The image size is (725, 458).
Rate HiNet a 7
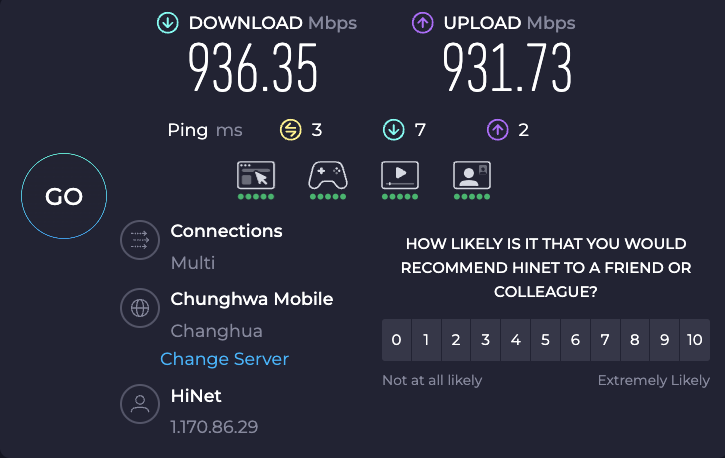605,340
